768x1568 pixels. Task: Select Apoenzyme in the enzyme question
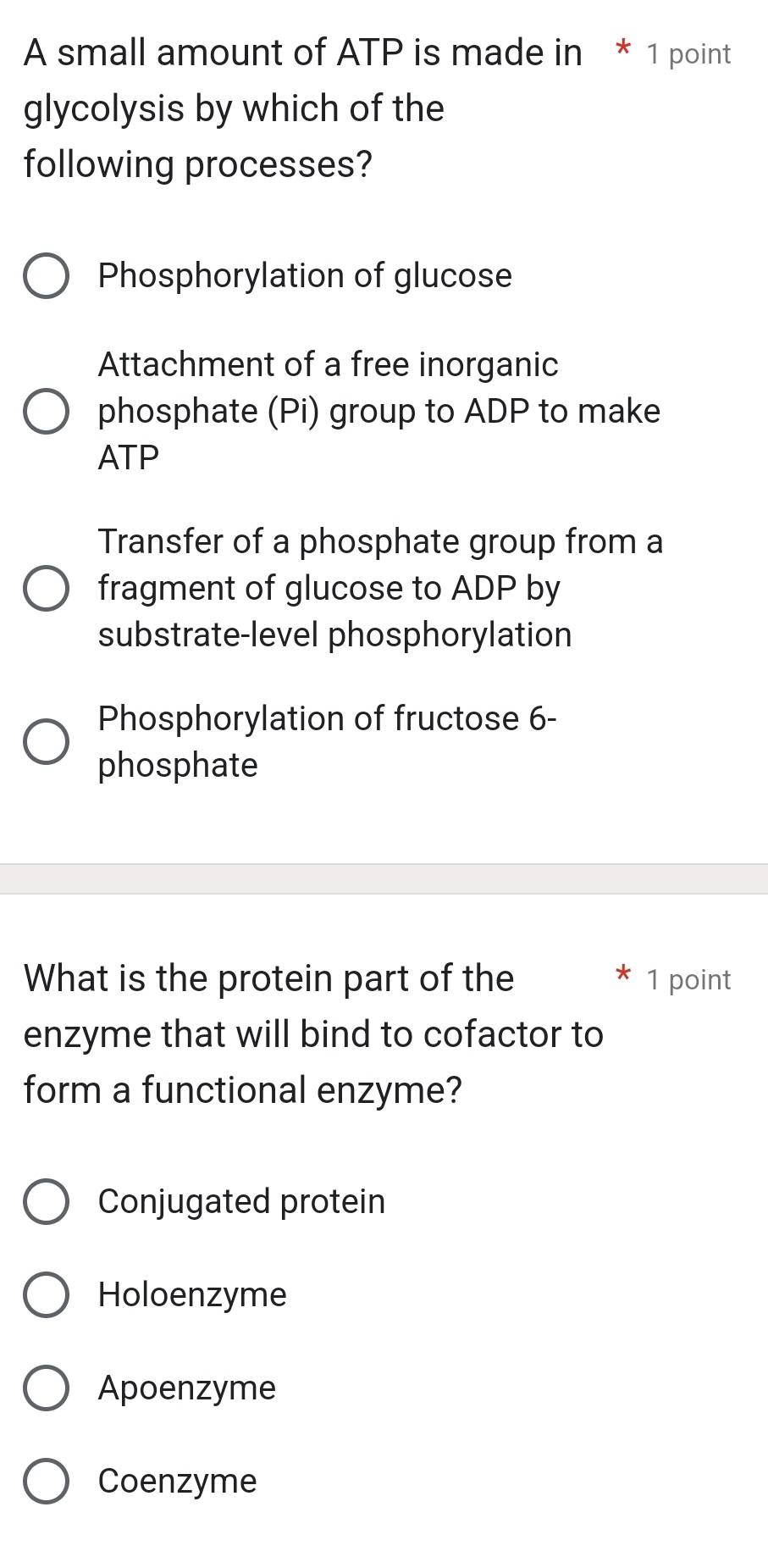click(47, 1387)
